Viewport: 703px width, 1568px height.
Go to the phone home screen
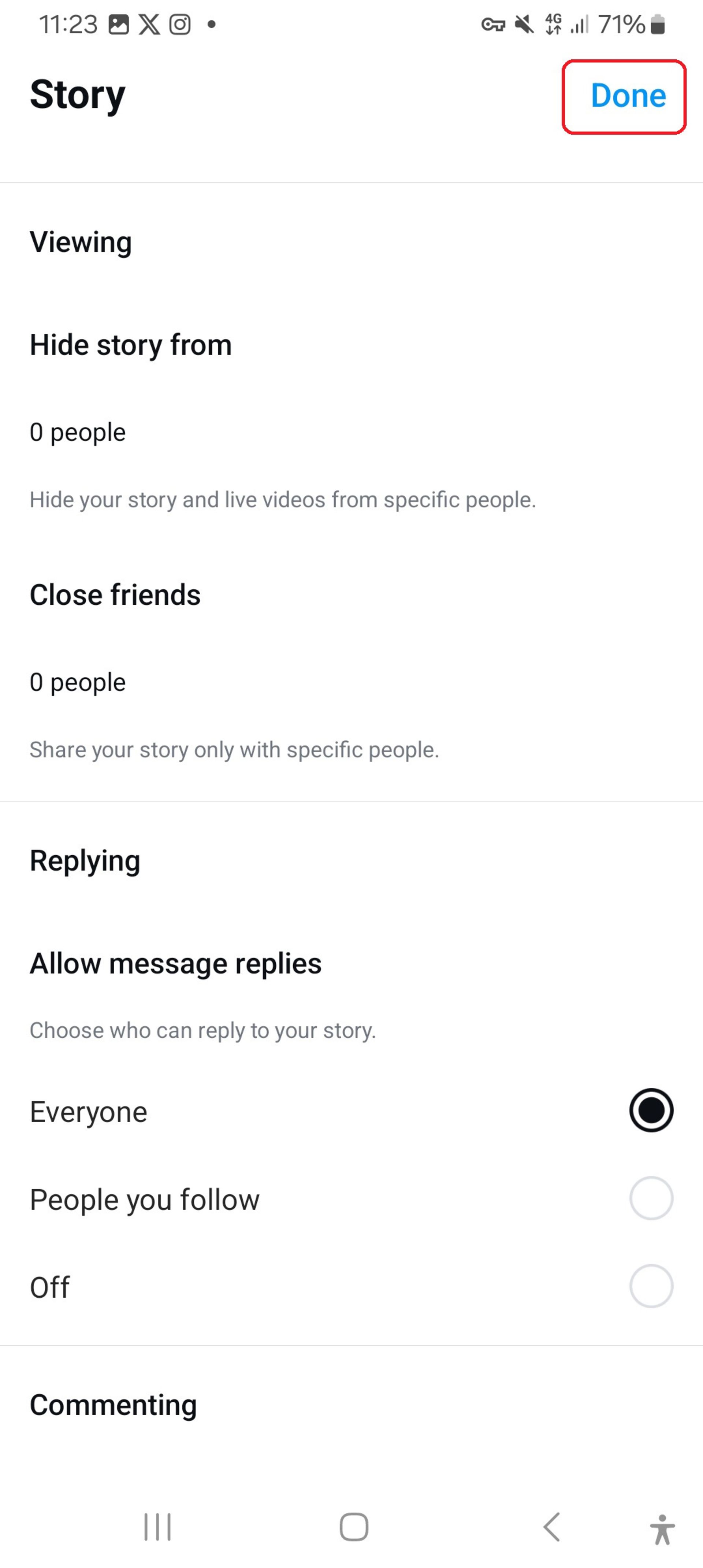[354, 1527]
